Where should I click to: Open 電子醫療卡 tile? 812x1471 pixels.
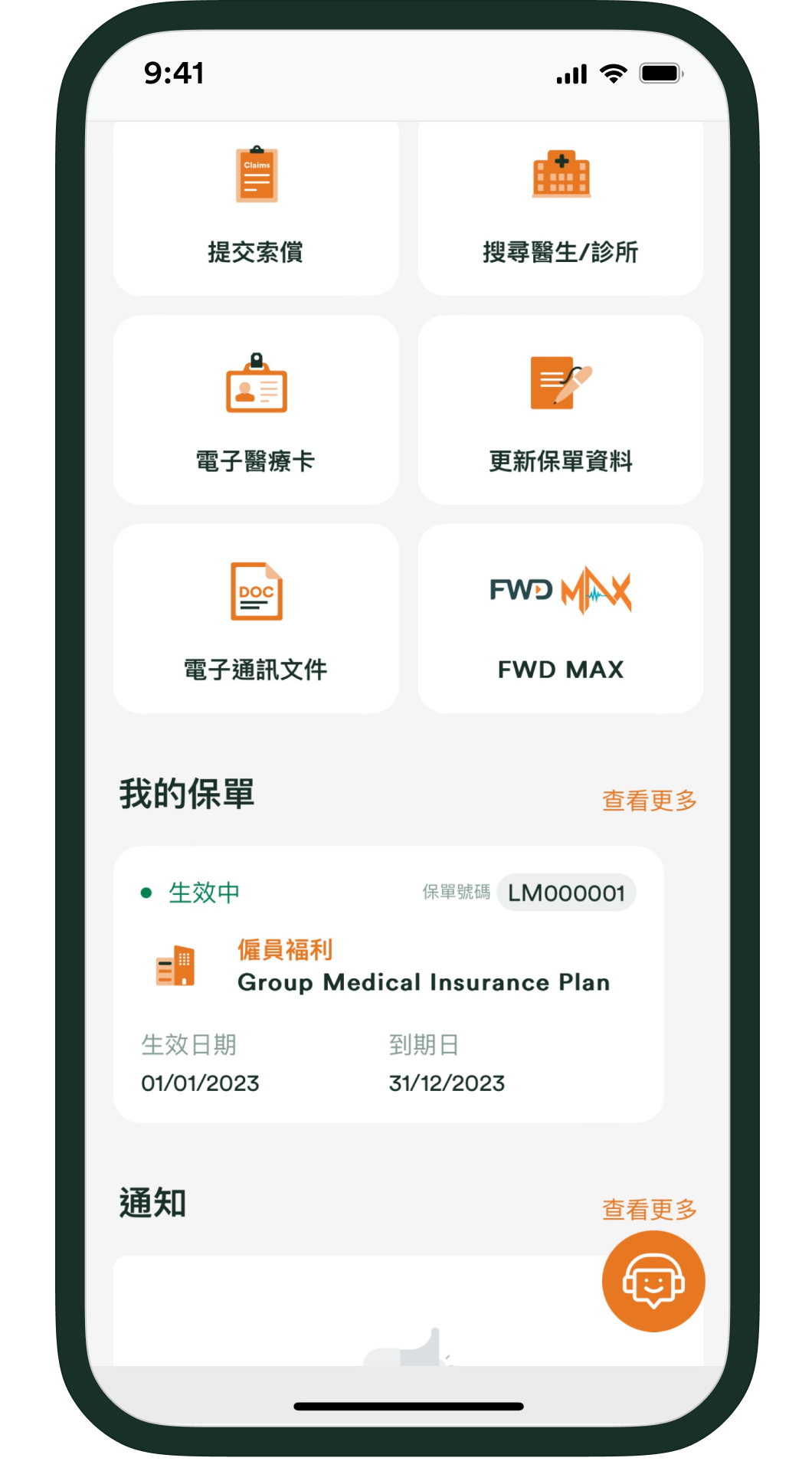pyautogui.click(x=256, y=411)
